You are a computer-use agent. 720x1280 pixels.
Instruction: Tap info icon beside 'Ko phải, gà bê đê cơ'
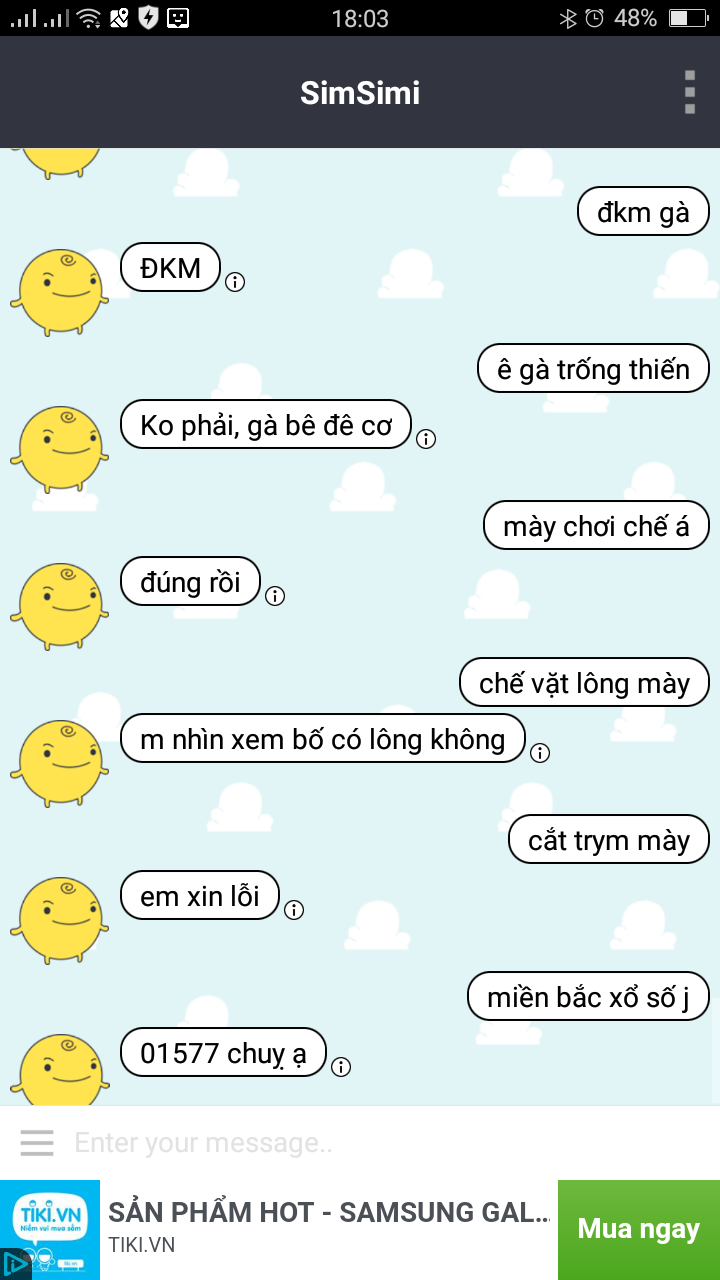(x=426, y=439)
